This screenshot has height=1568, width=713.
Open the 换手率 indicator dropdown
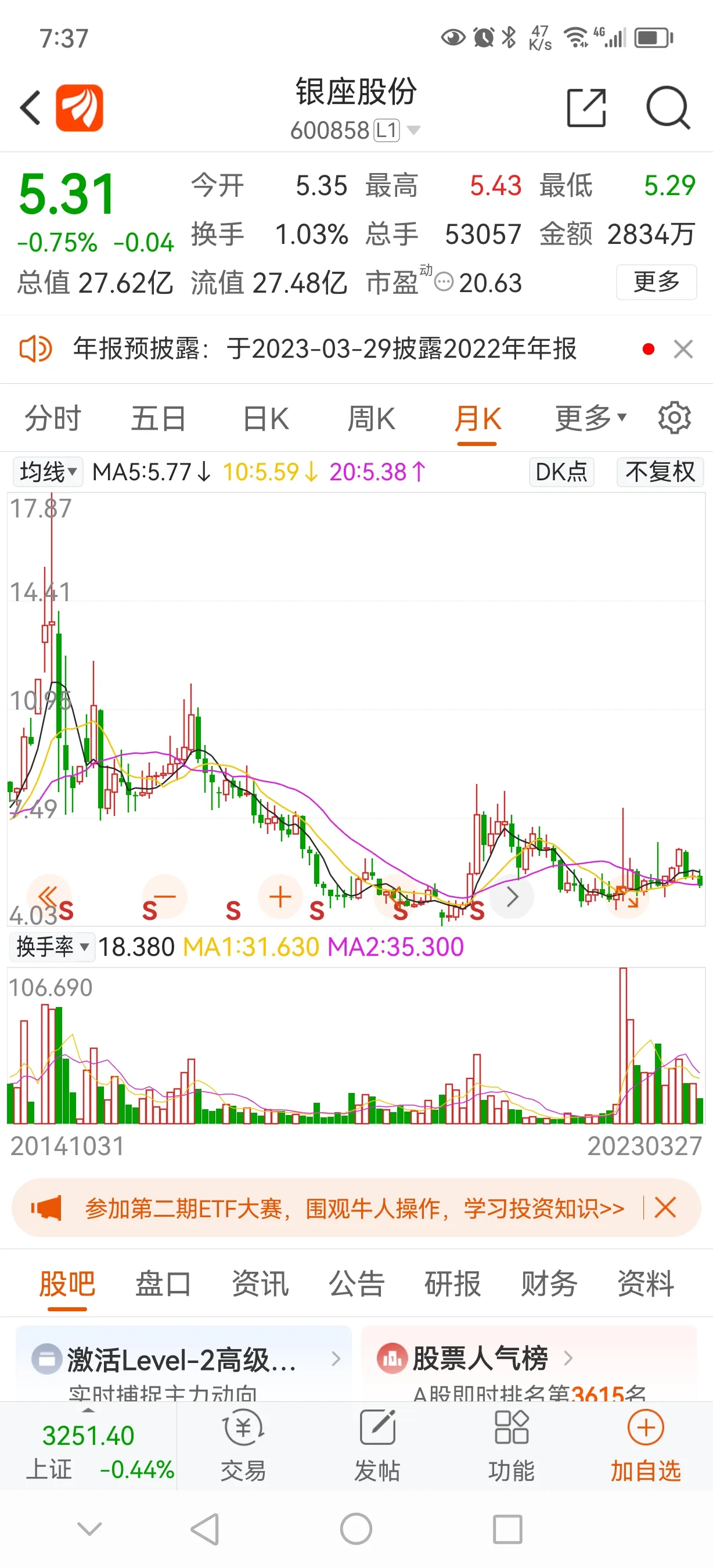52,947
